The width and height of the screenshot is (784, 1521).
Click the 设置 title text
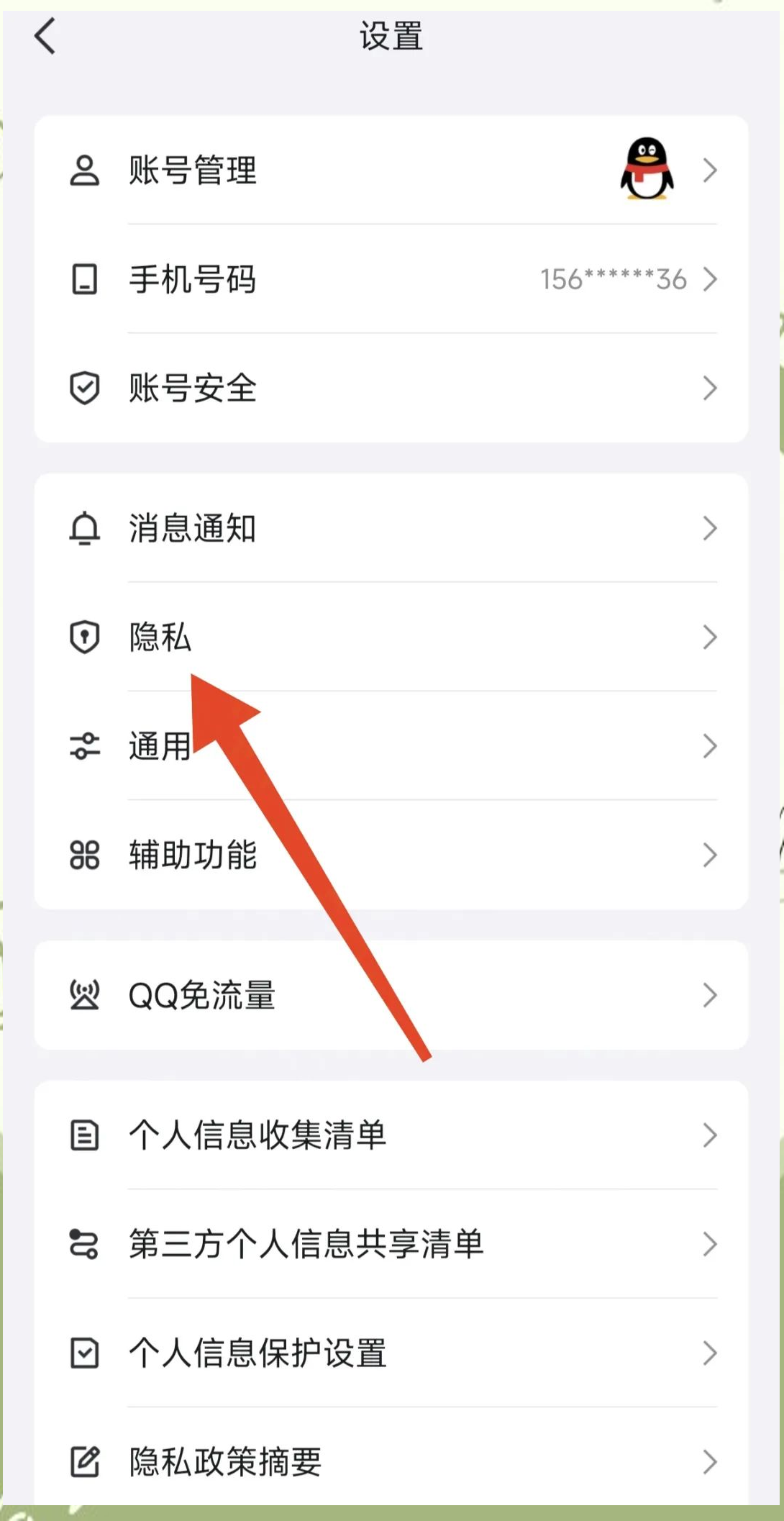392,36
